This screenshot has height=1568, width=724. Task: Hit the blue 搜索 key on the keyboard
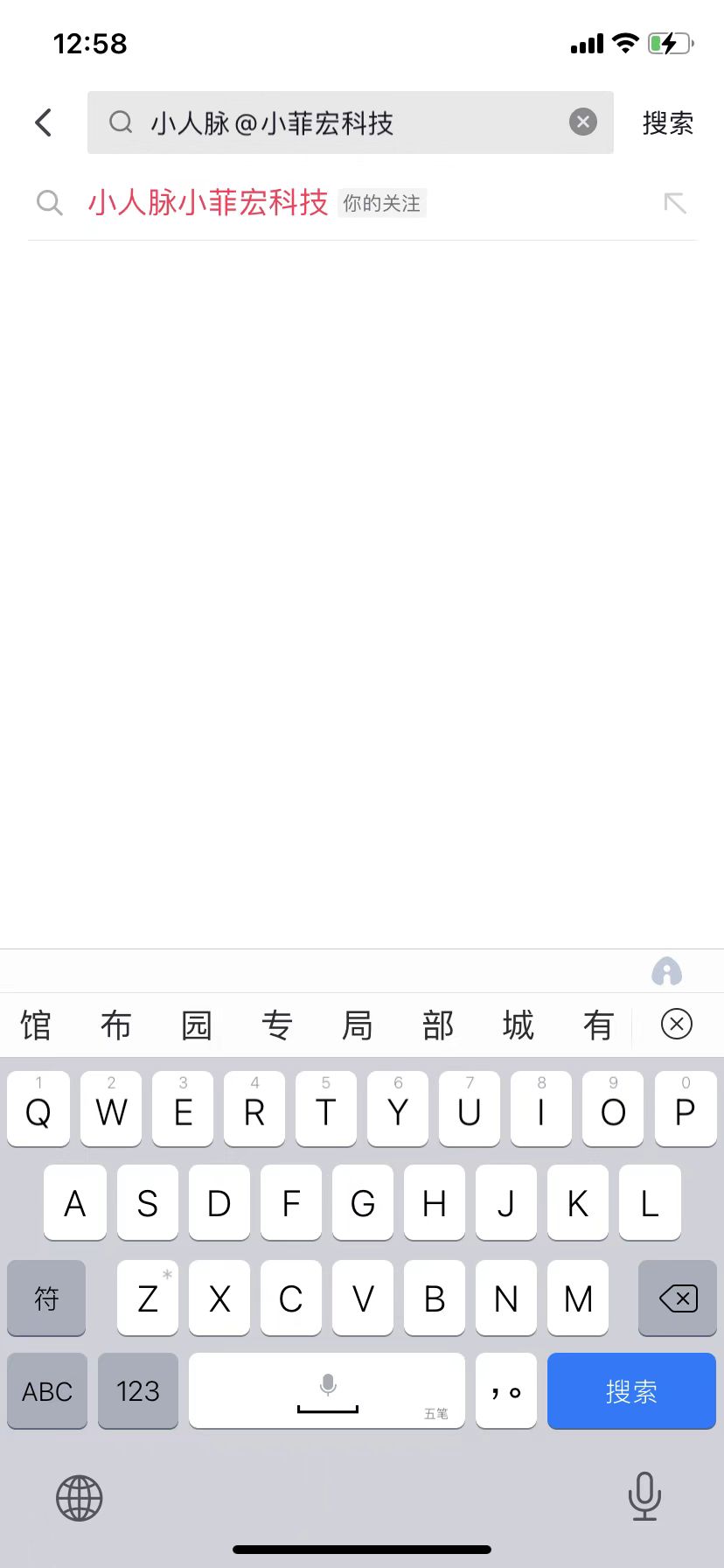pos(631,1390)
